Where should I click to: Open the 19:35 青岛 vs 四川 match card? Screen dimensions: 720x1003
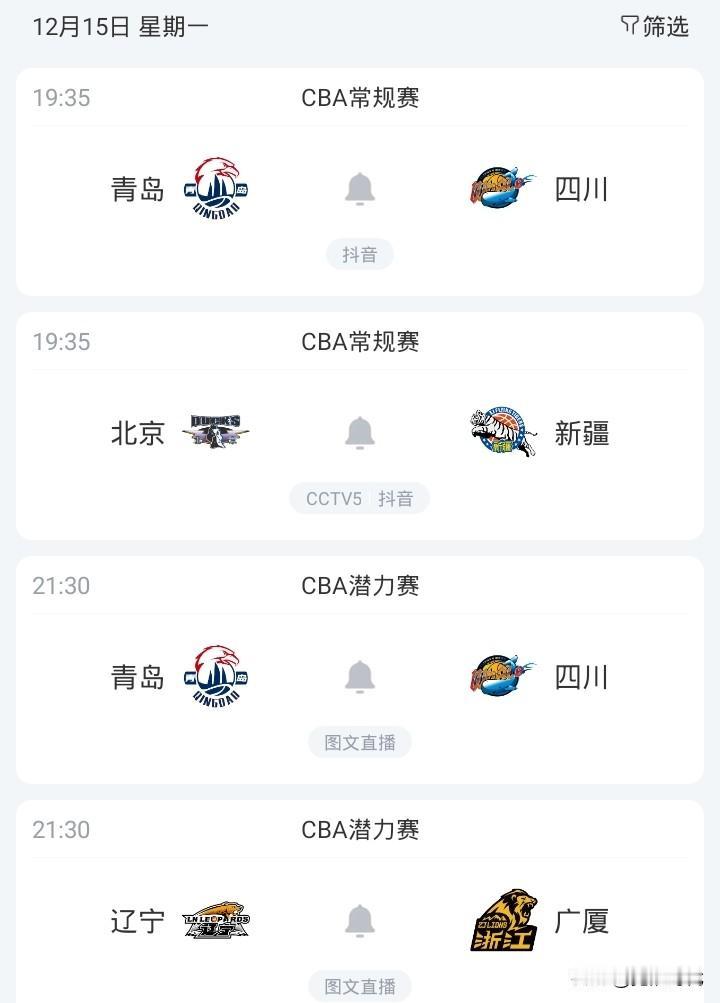(x=359, y=182)
